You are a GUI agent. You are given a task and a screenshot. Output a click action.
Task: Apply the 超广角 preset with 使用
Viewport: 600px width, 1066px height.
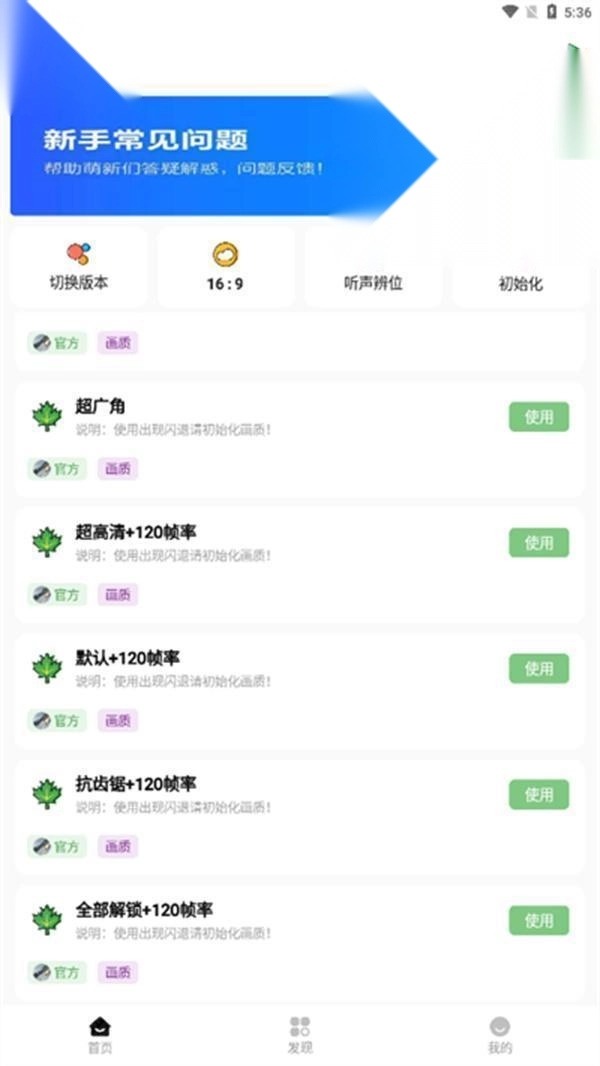[x=539, y=417]
